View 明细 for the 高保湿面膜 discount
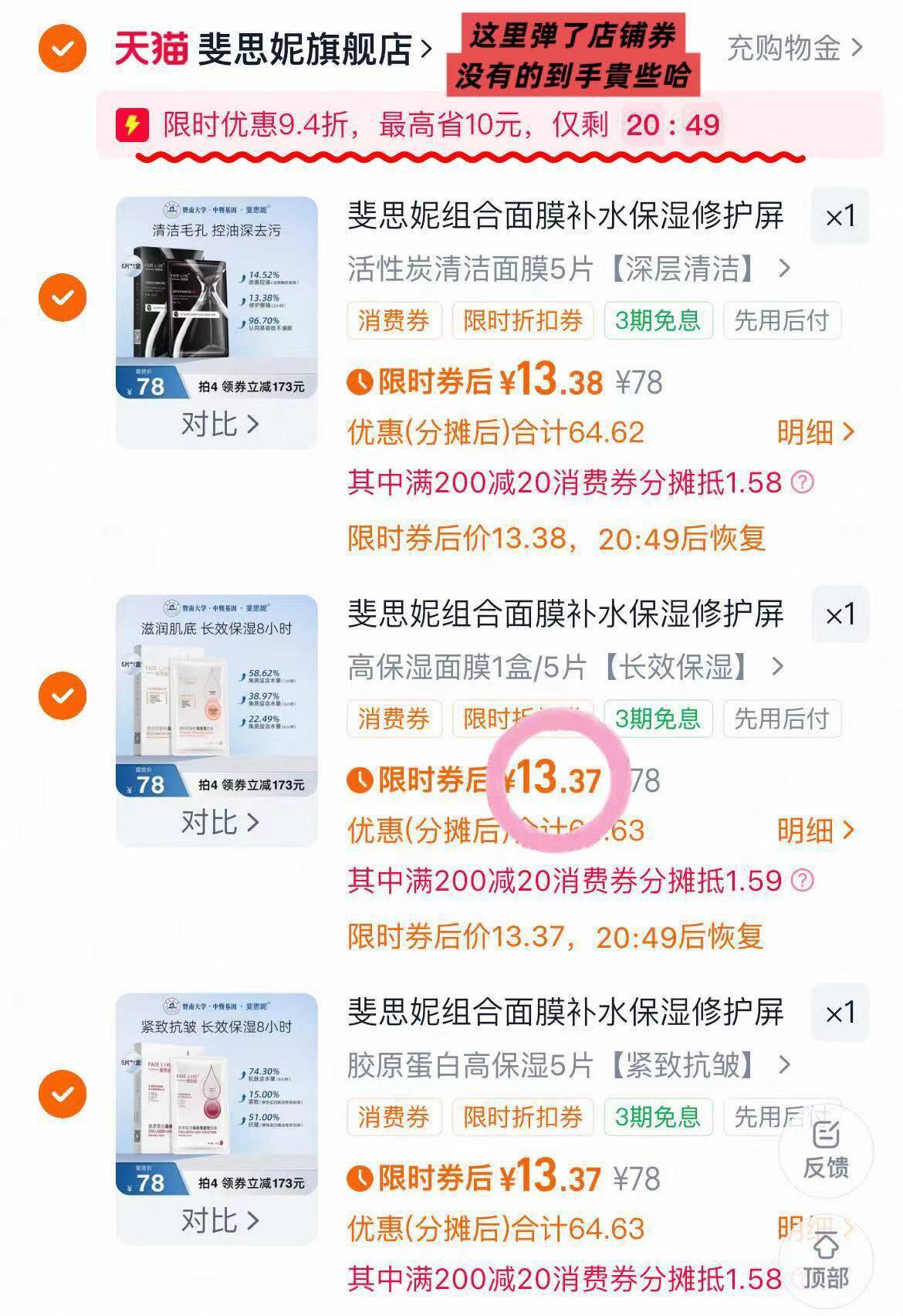 (816, 831)
